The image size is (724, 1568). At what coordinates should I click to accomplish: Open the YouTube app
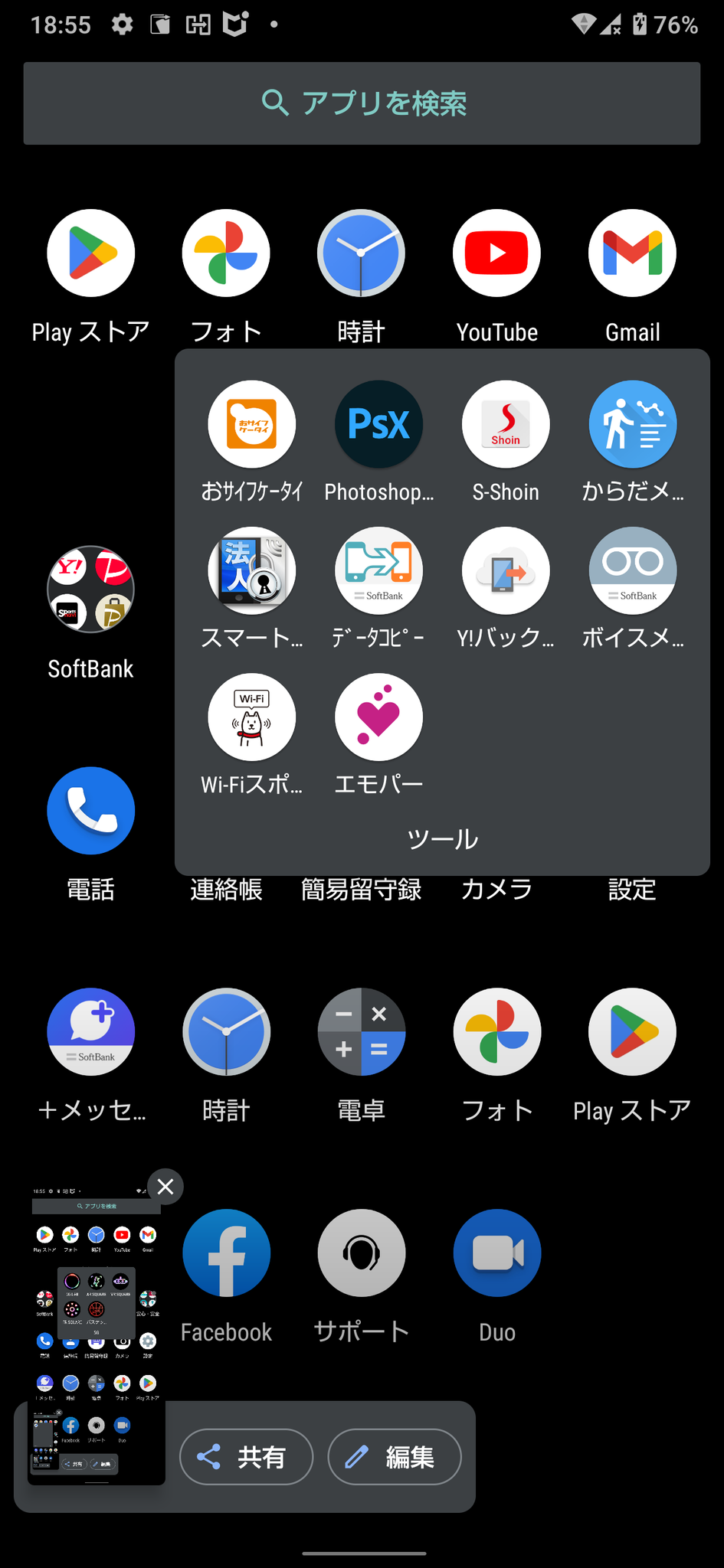coord(496,253)
